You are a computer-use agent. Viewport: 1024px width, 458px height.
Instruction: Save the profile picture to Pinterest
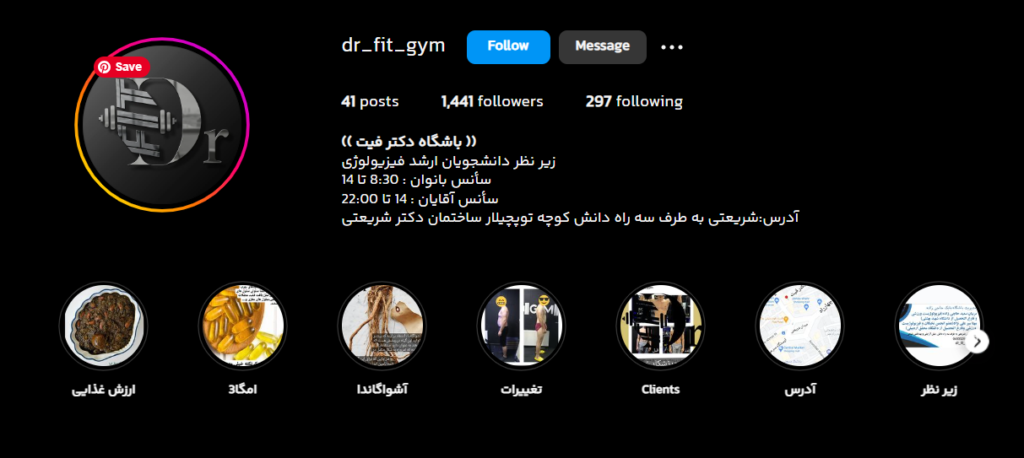[x=121, y=67]
